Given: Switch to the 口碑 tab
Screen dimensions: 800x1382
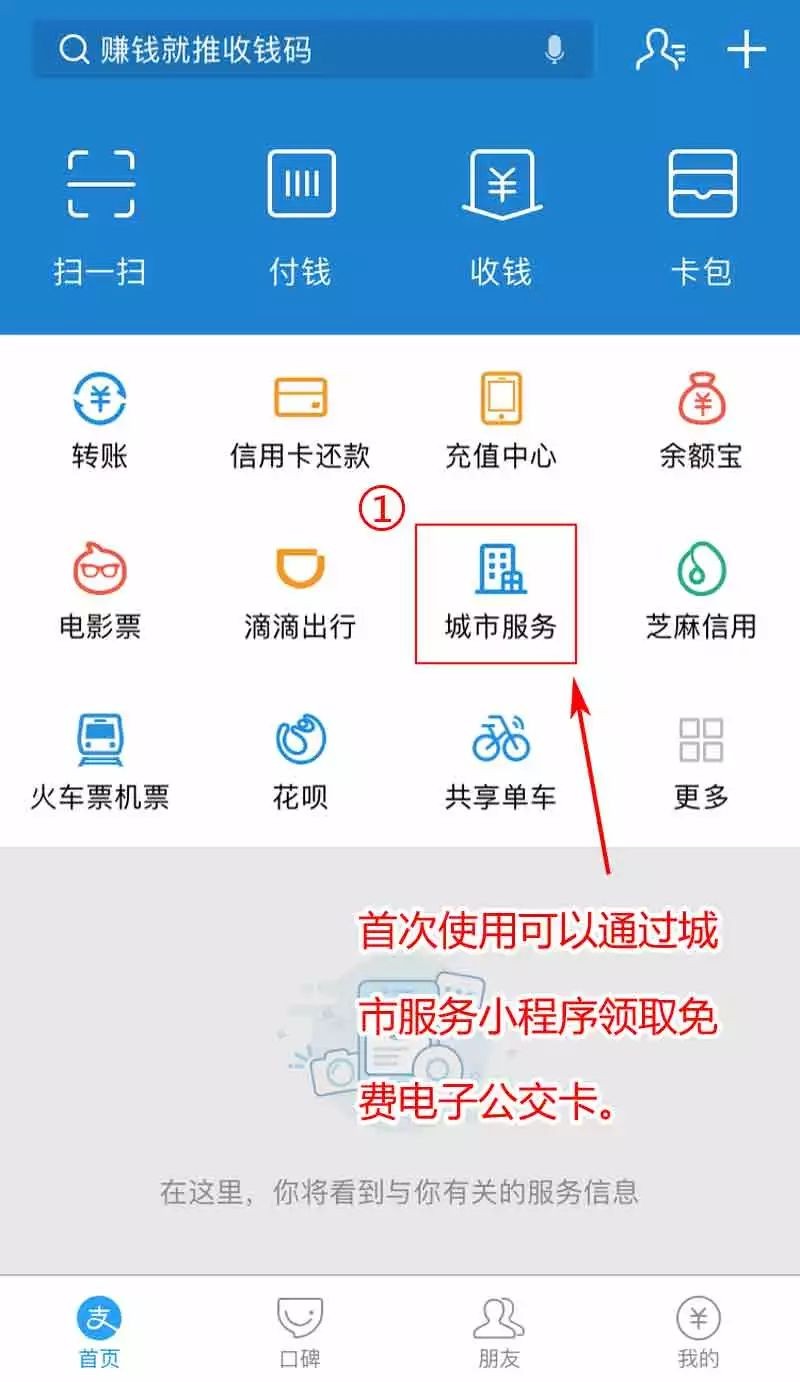Looking at the screenshot, I should click(x=300, y=1332).
